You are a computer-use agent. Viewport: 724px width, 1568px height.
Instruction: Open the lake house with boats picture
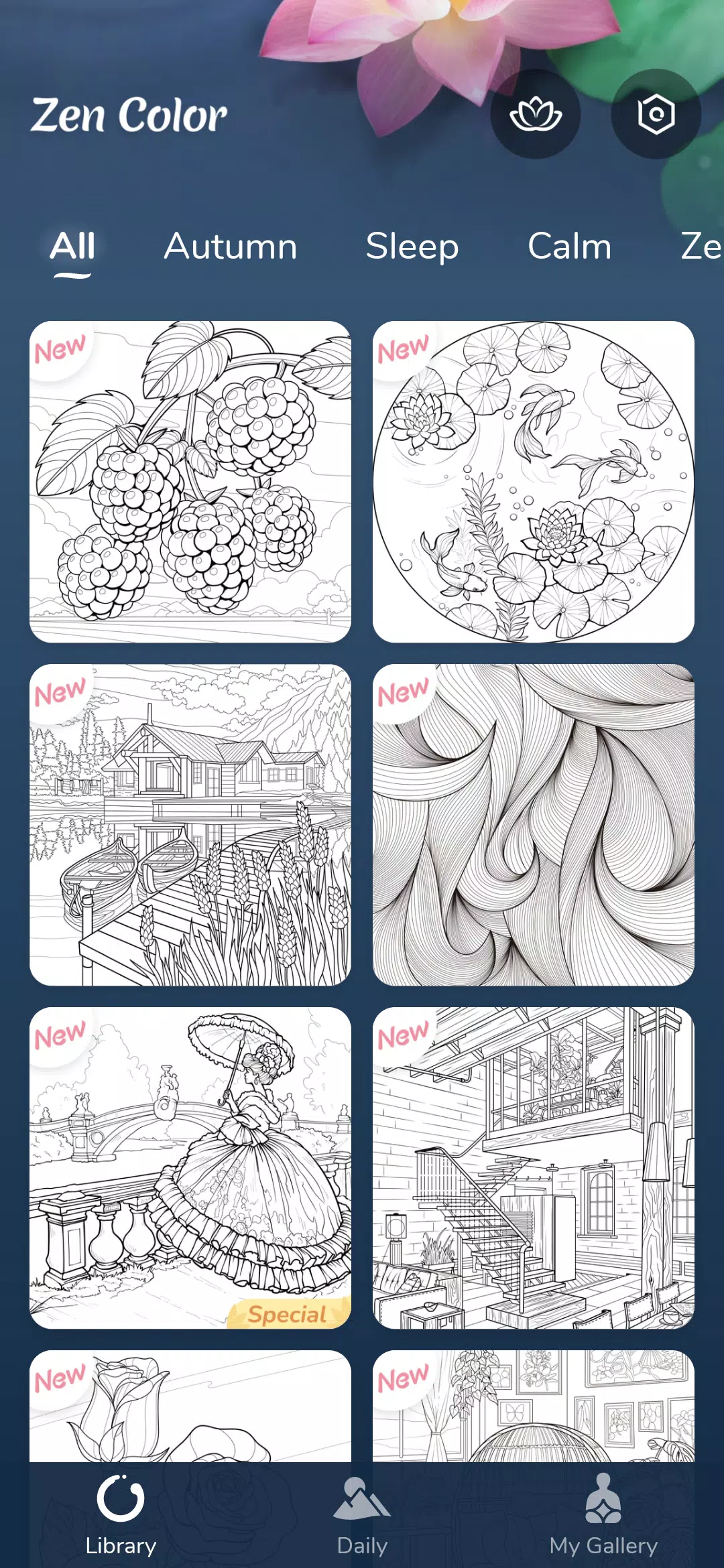[x=190, y=825]
